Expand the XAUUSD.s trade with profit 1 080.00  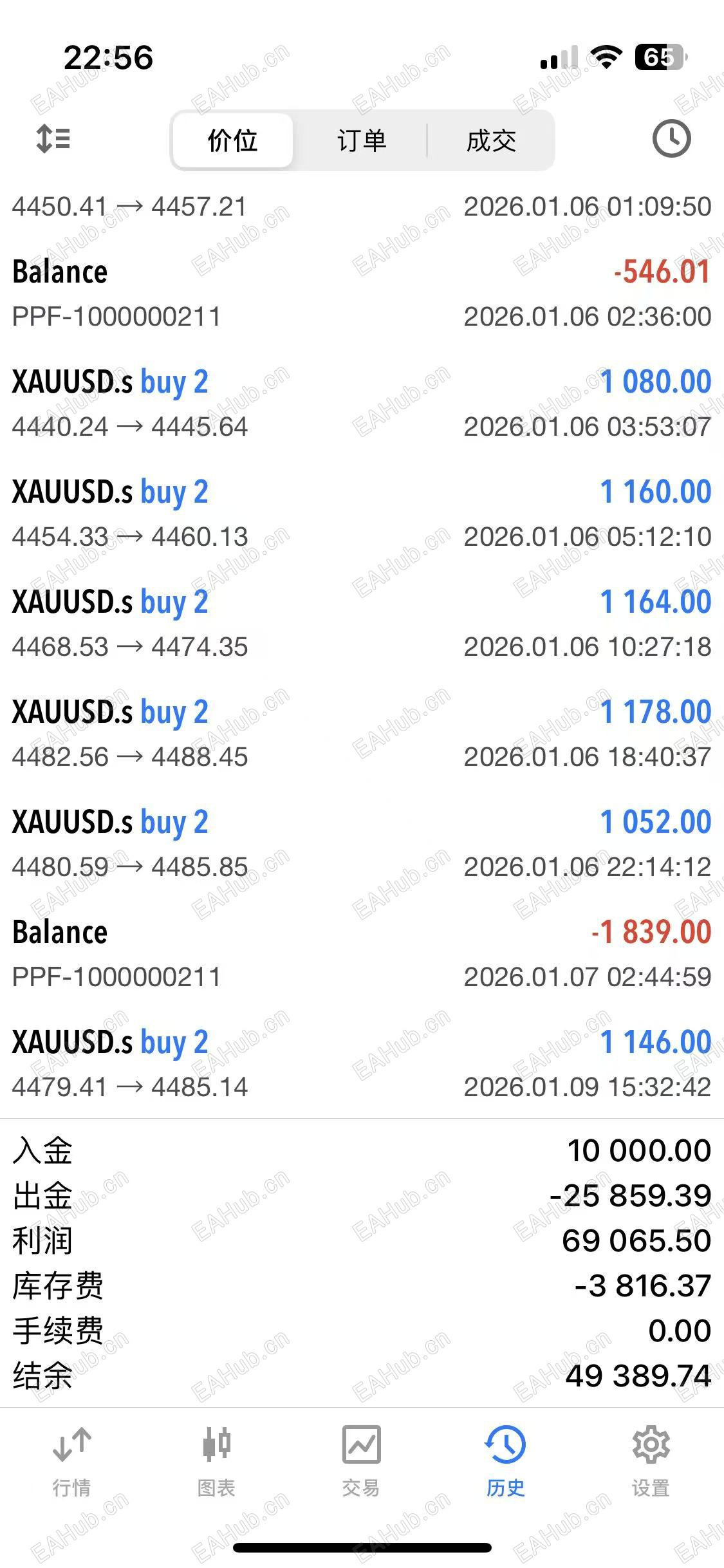(x=362, y=404)
